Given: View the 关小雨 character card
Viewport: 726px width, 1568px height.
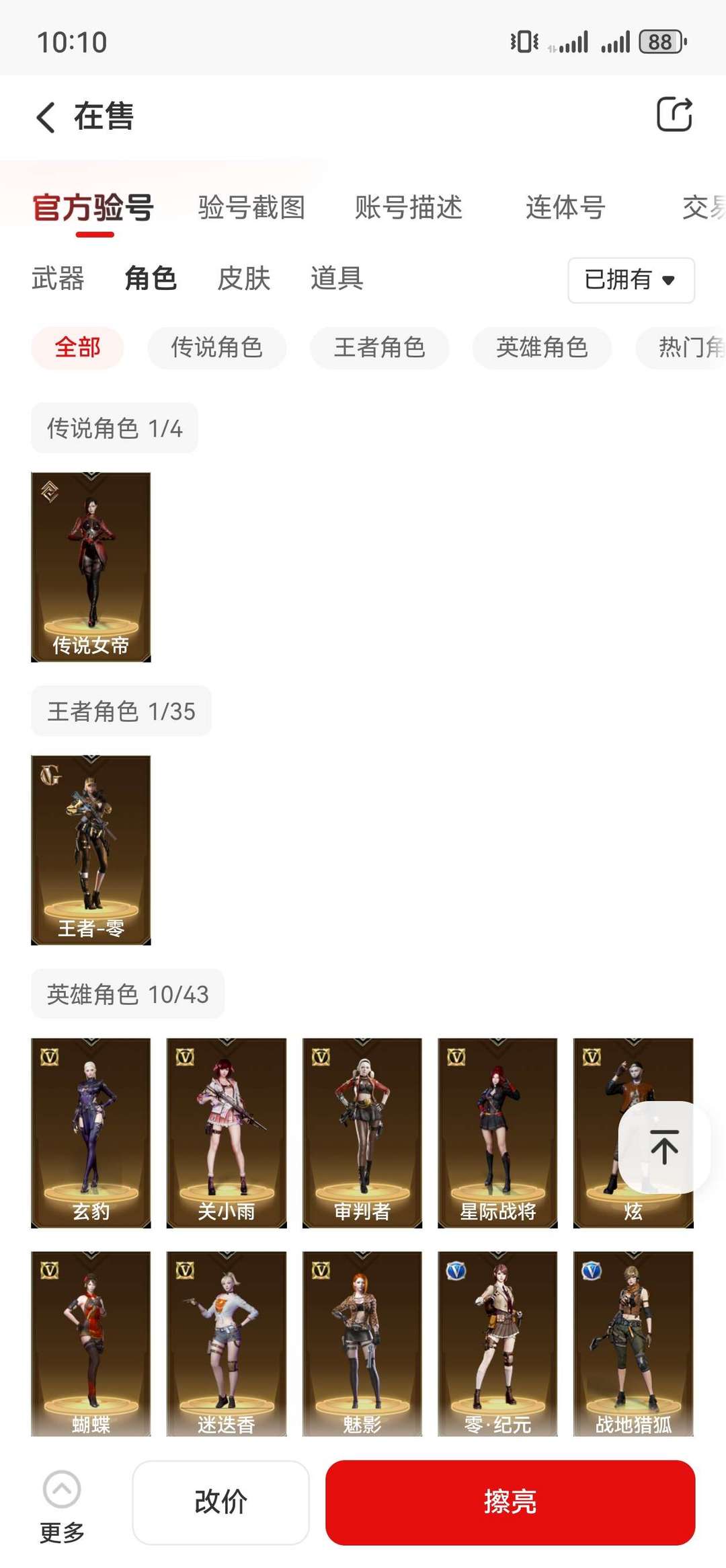Looking at the screenshot, I should coord(227,1133).
